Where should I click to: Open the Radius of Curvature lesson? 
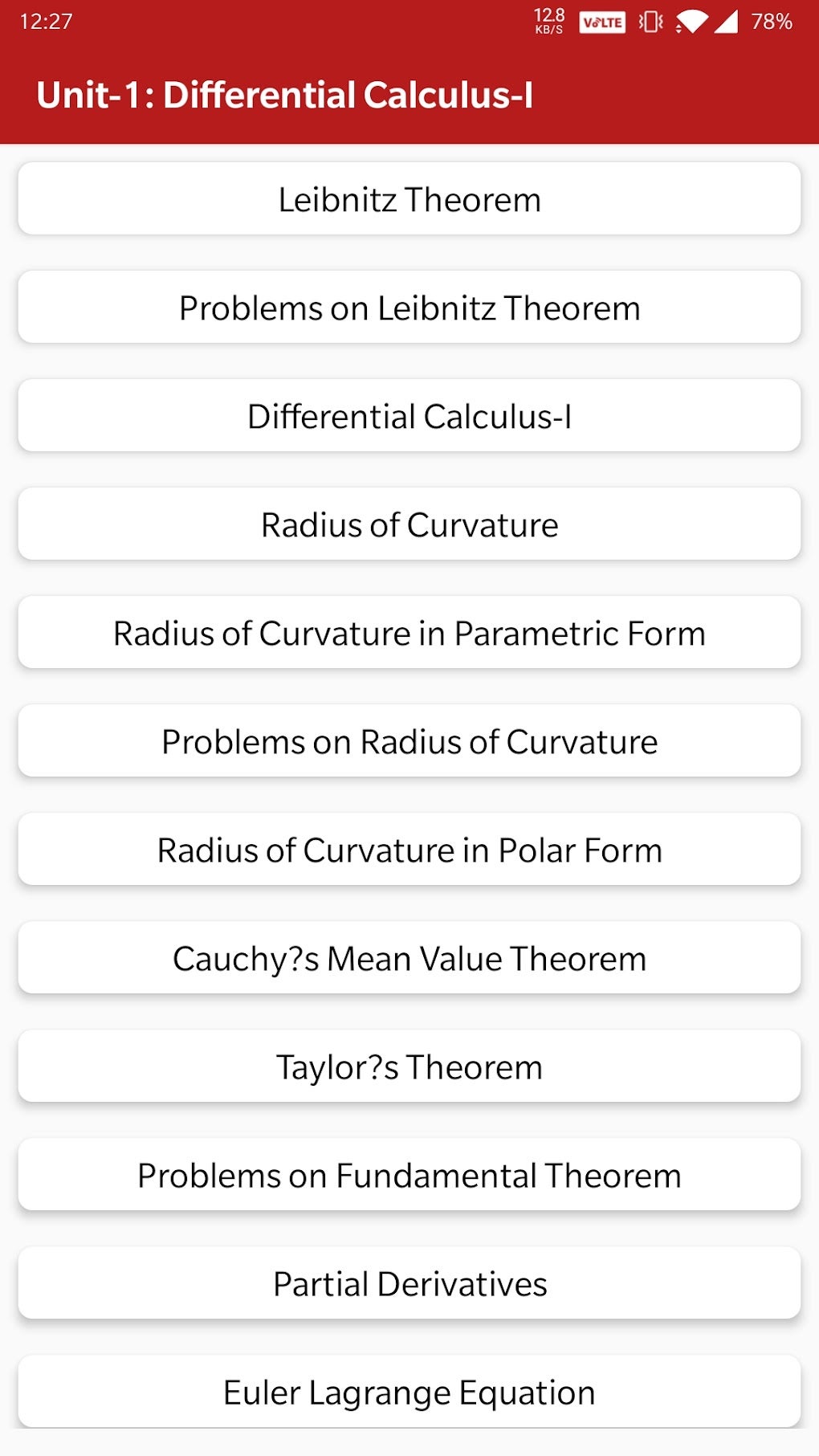click(x=409, y=524)
